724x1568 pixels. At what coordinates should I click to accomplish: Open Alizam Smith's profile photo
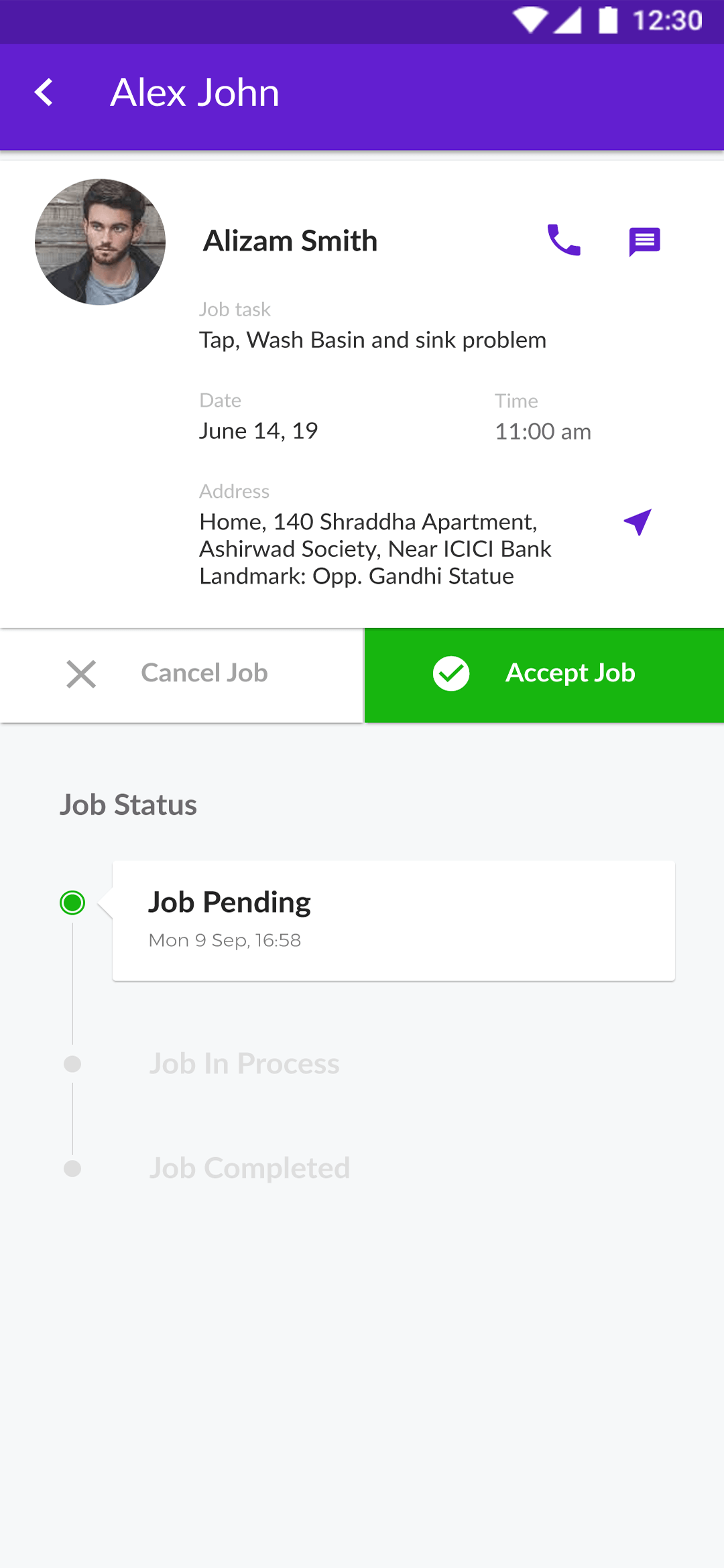(100, 243)
